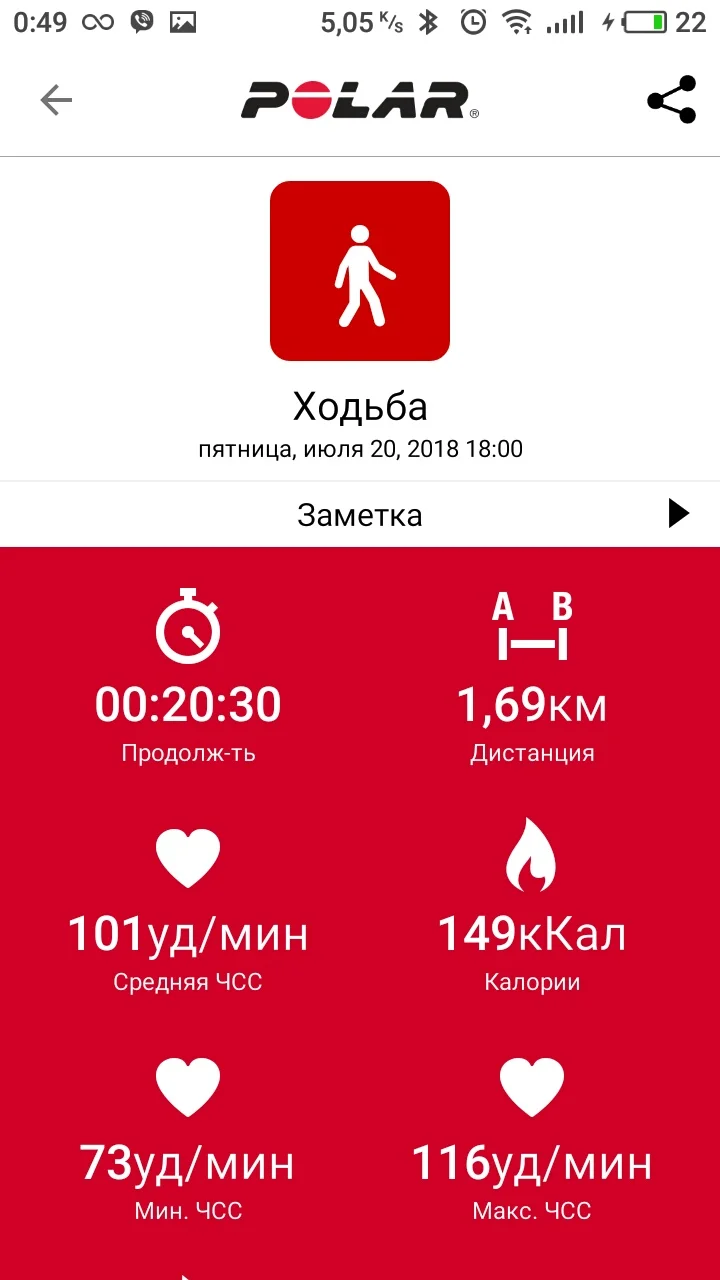Go back using the top arrow

tap(56, 100)
